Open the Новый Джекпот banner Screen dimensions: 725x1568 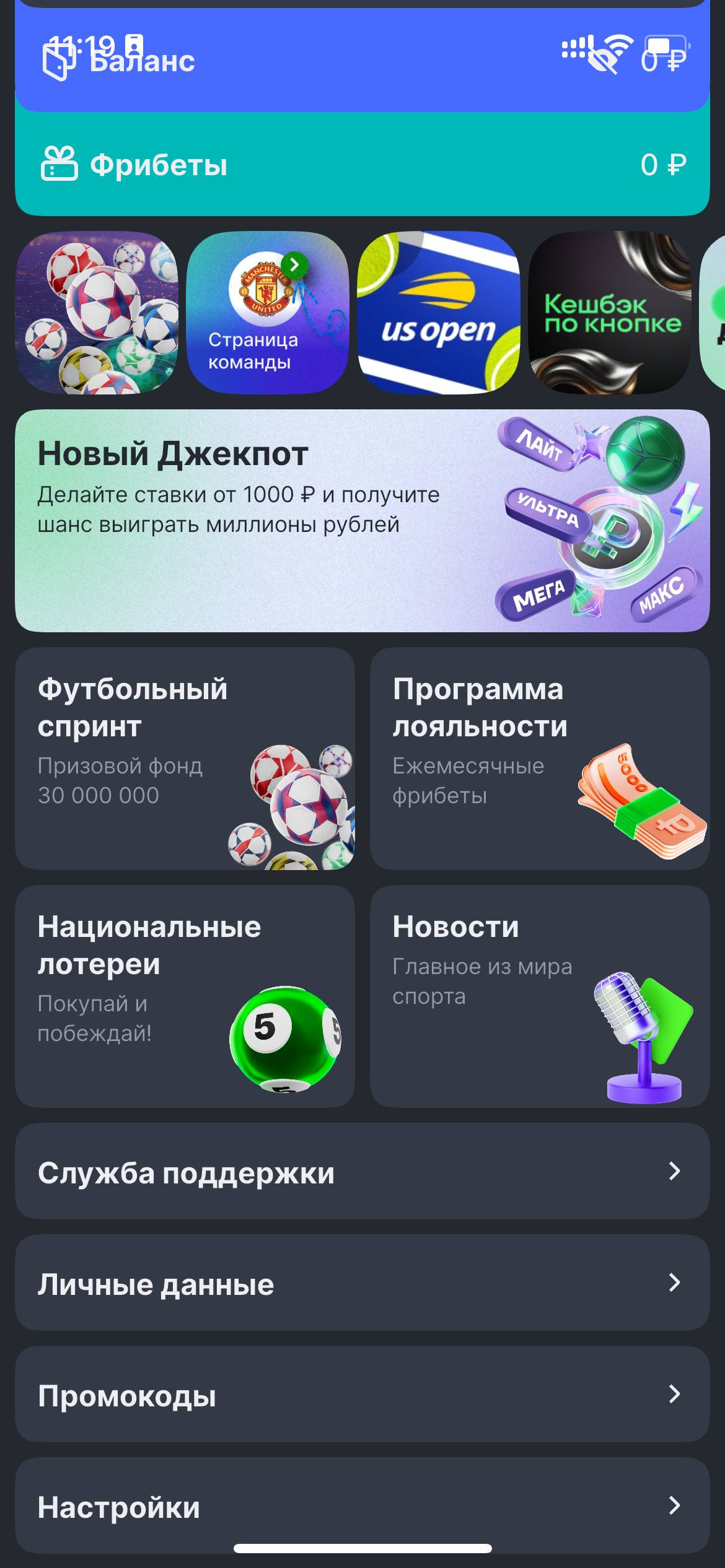click(x=362, y=520)
